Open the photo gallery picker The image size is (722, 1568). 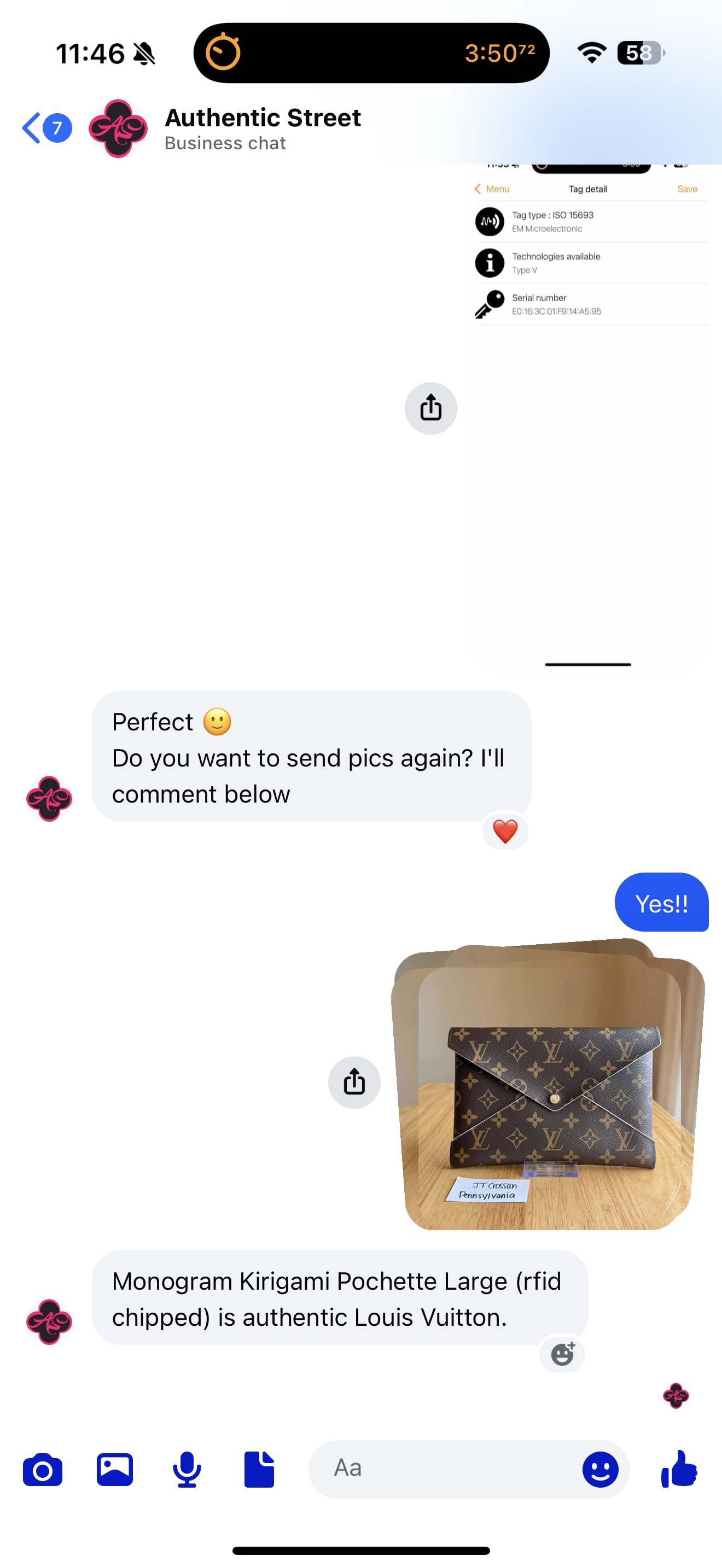114,1470
